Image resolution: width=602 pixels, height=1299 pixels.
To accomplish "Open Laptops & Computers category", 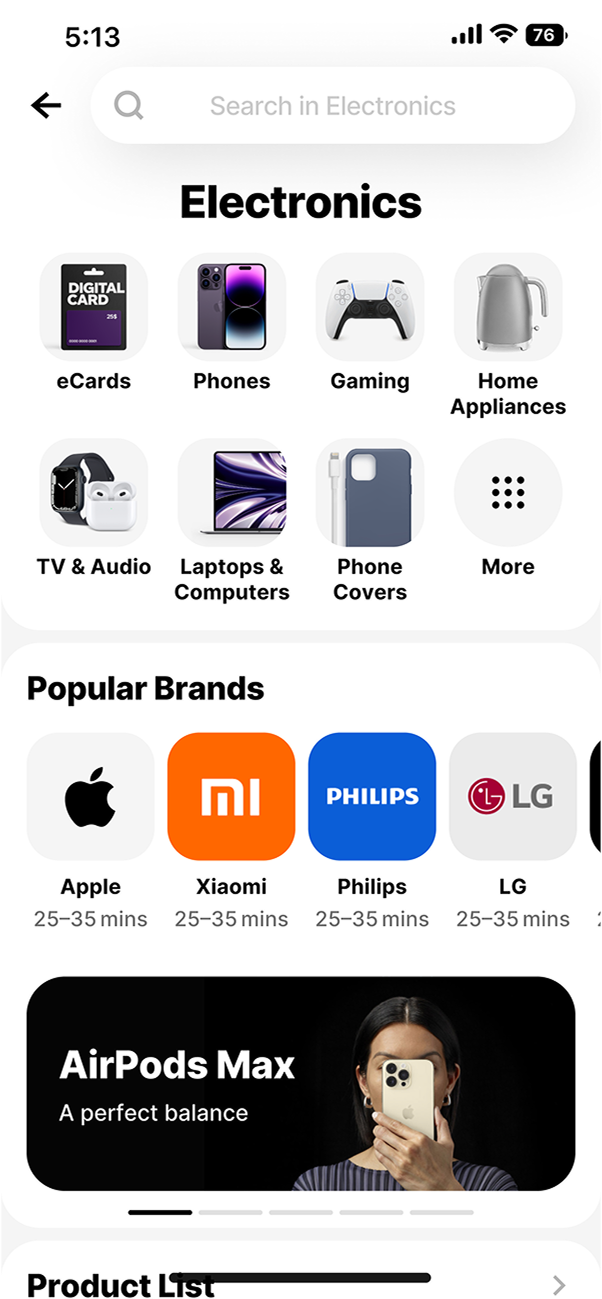I will click(x=232, y=493).
